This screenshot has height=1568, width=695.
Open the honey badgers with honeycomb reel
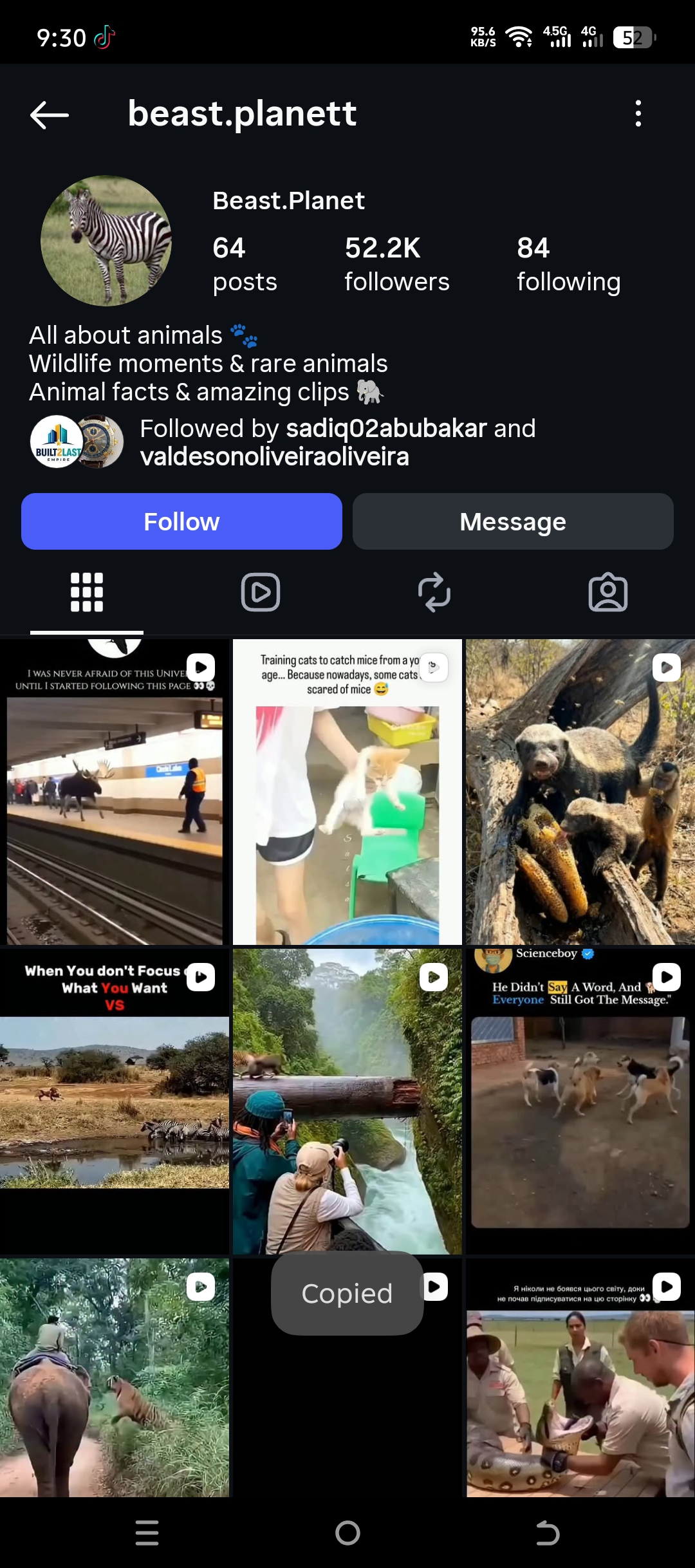point(580,792)
